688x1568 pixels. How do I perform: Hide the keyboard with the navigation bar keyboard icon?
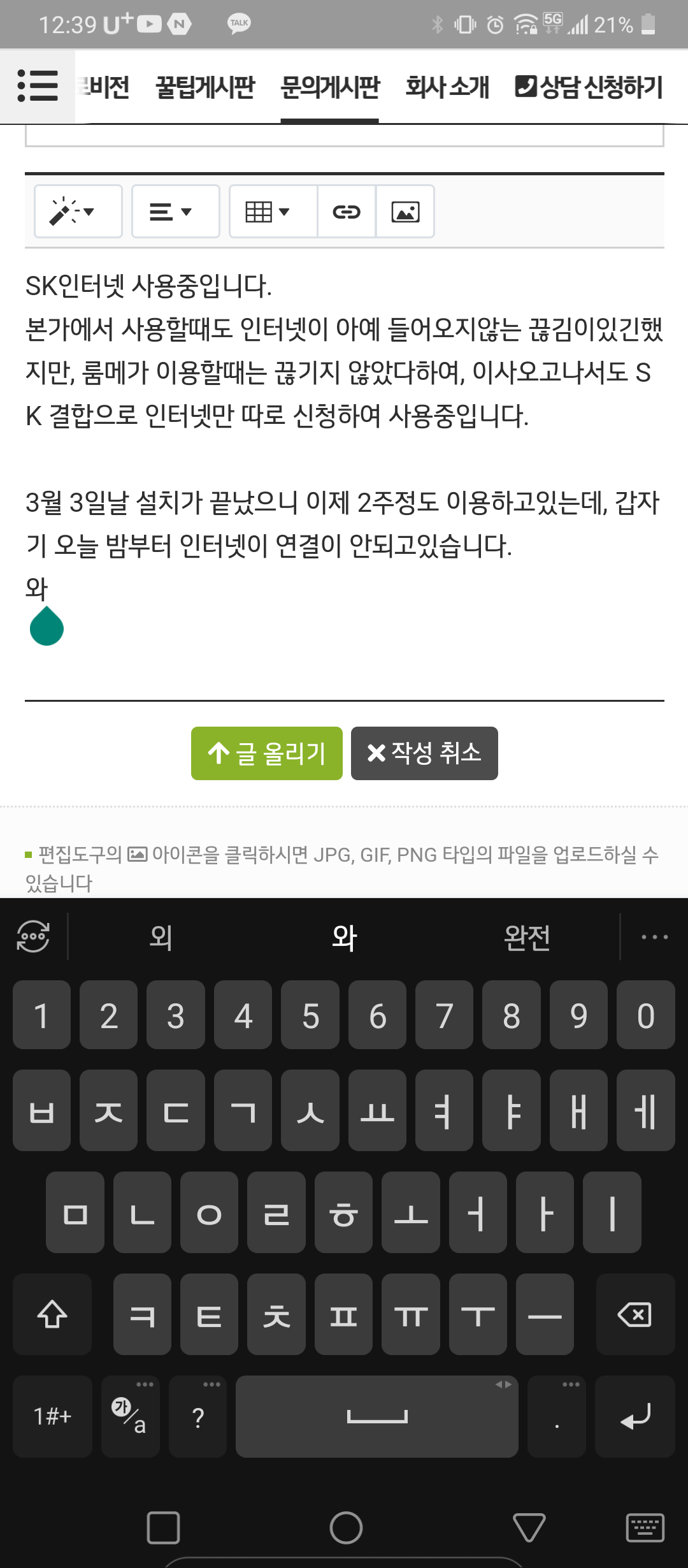645,1528
